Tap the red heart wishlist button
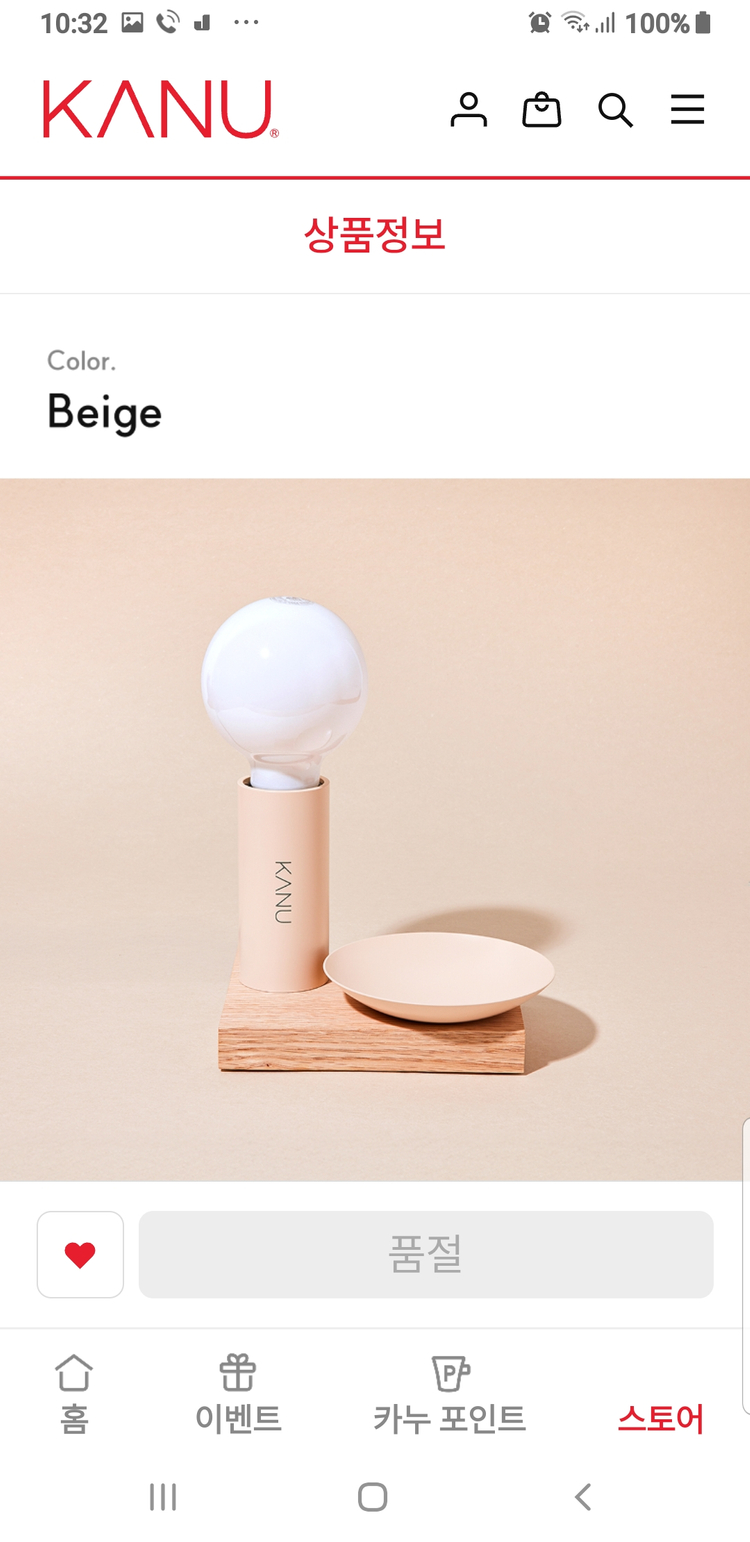The width and height of the screenshot is (750, 1542). 80,1255
